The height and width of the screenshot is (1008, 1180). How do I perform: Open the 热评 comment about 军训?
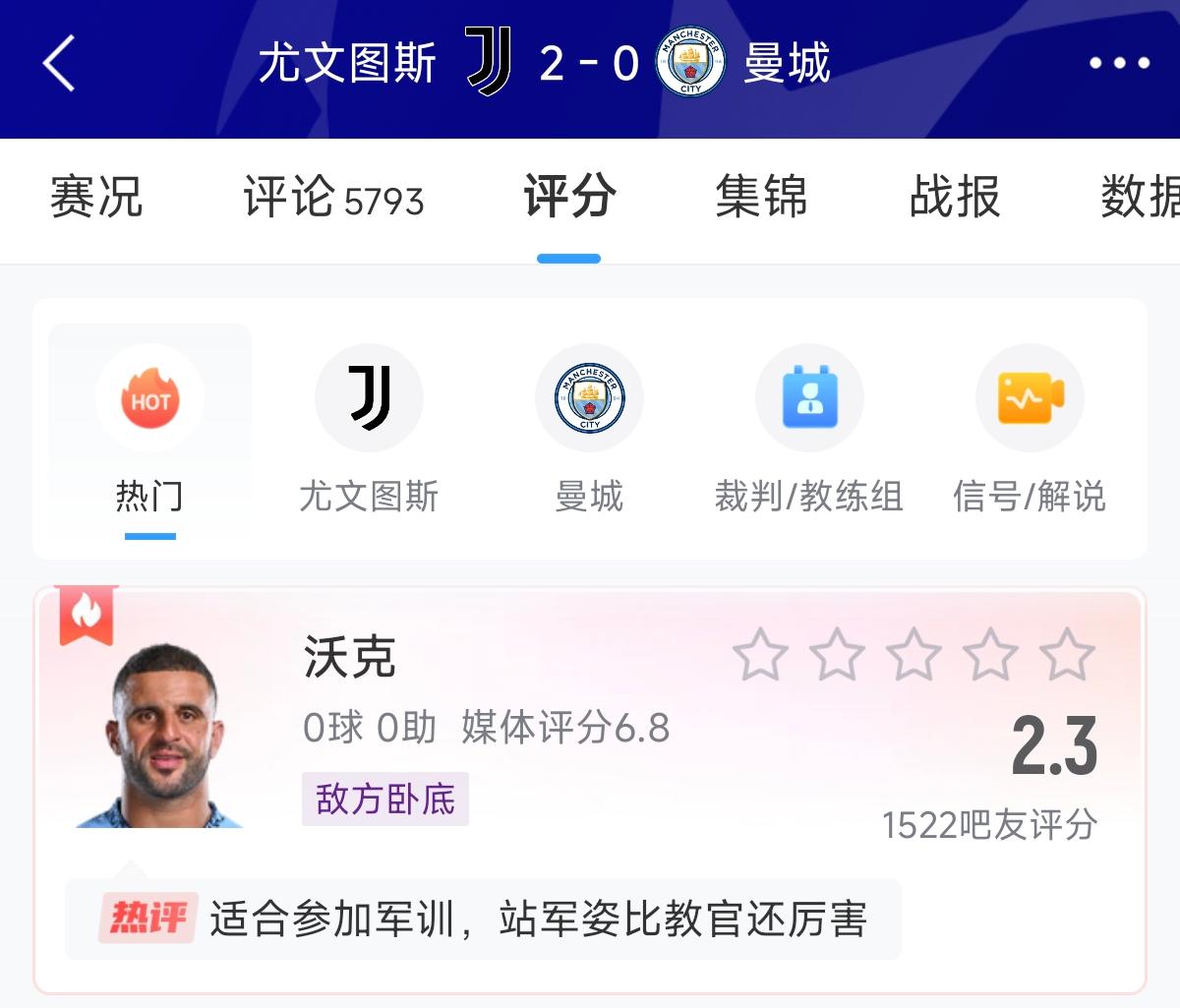click(x=537, y=919)
